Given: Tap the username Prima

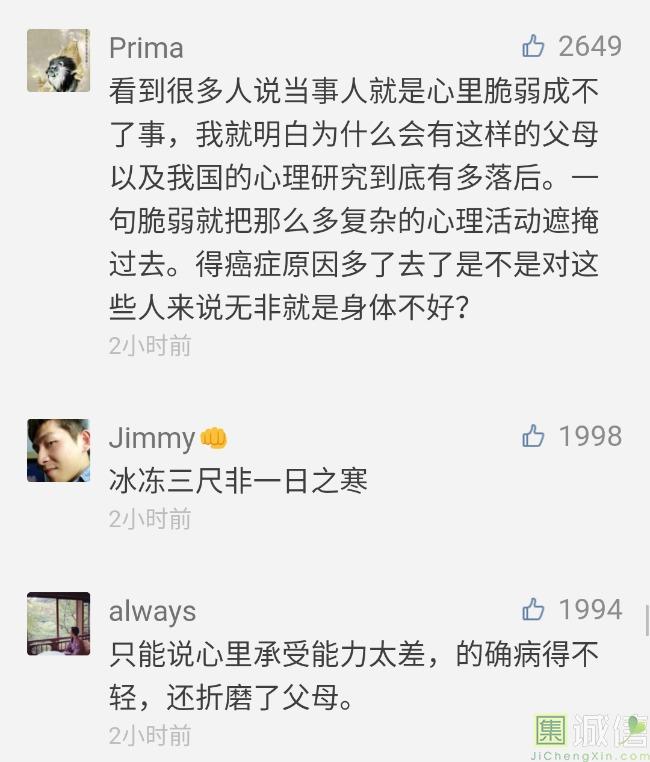Looking at the screenshot, I should [146, 48].
